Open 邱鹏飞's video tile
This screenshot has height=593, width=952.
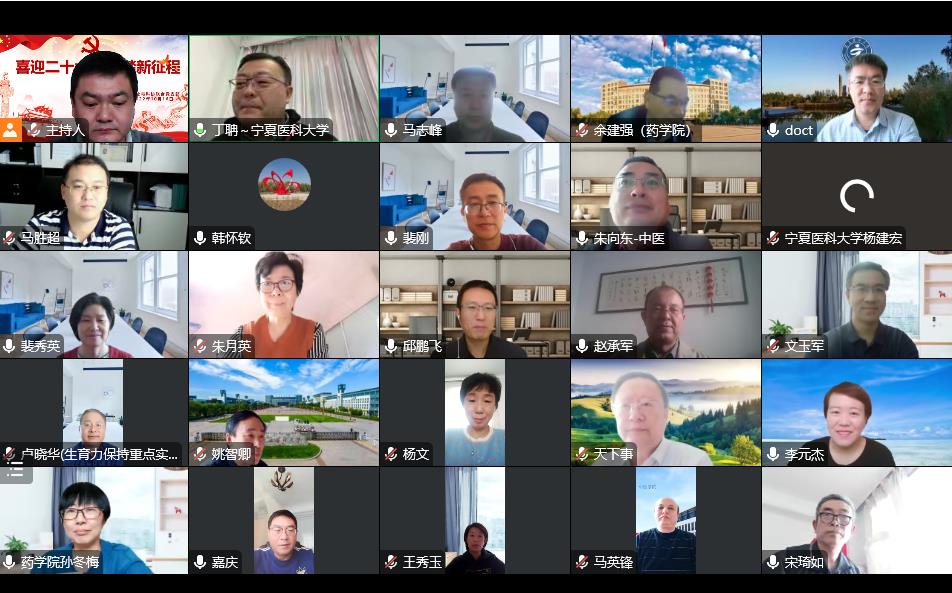click(x=474, y=303)
